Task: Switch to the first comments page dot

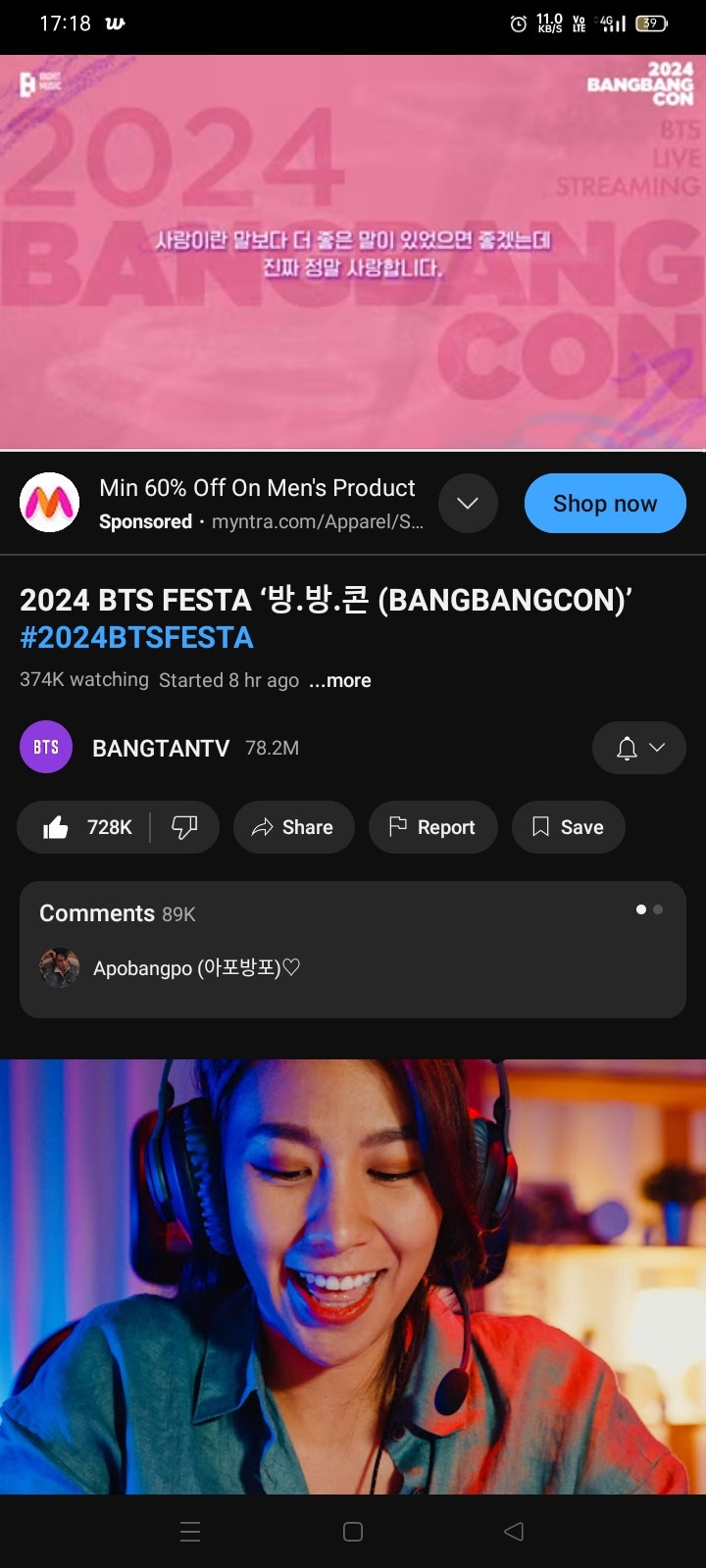Action: coord(640,909)
